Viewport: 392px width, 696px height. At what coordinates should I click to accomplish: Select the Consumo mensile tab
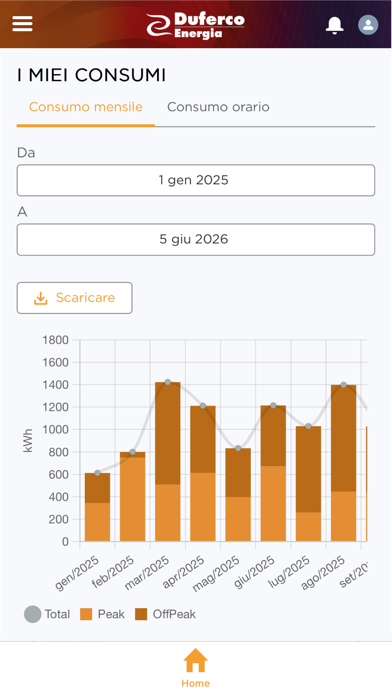[x=86, y=107]
